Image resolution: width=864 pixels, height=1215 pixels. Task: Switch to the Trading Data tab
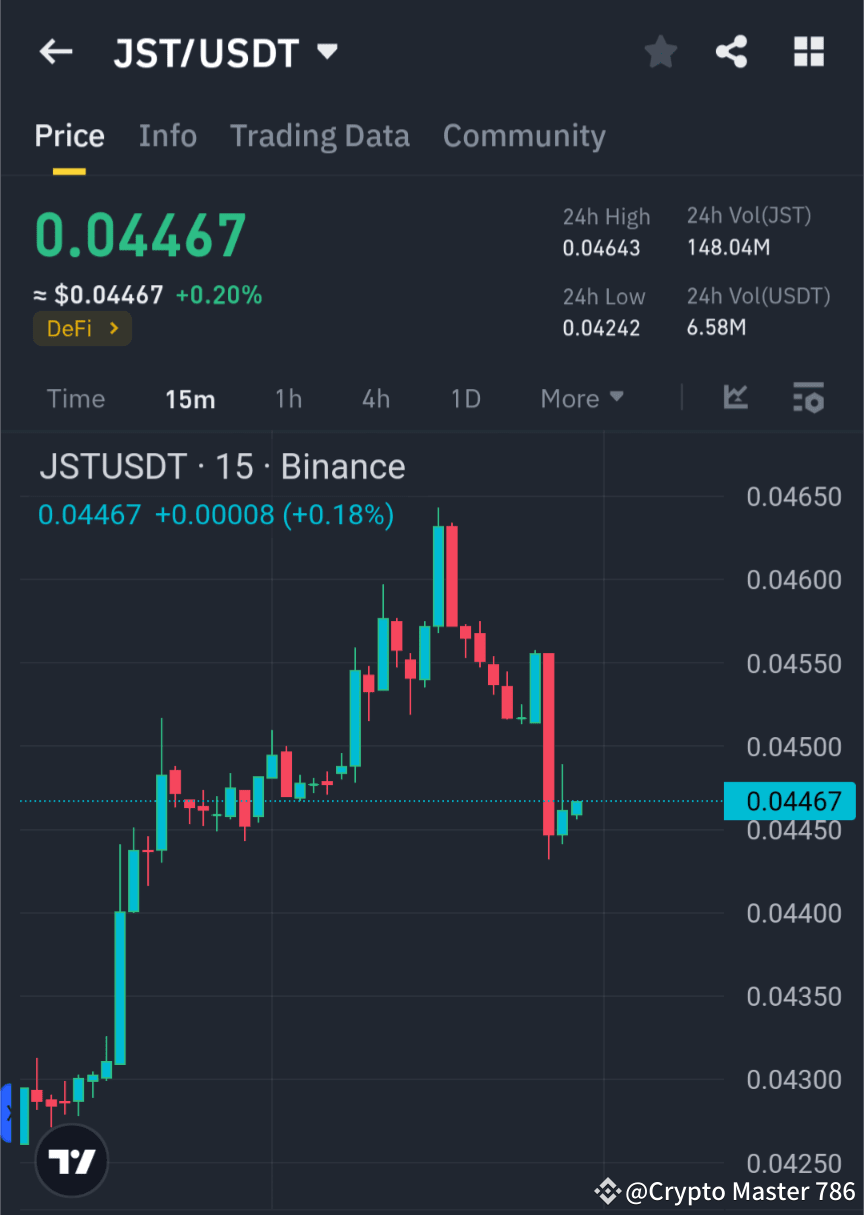point(320,135)
